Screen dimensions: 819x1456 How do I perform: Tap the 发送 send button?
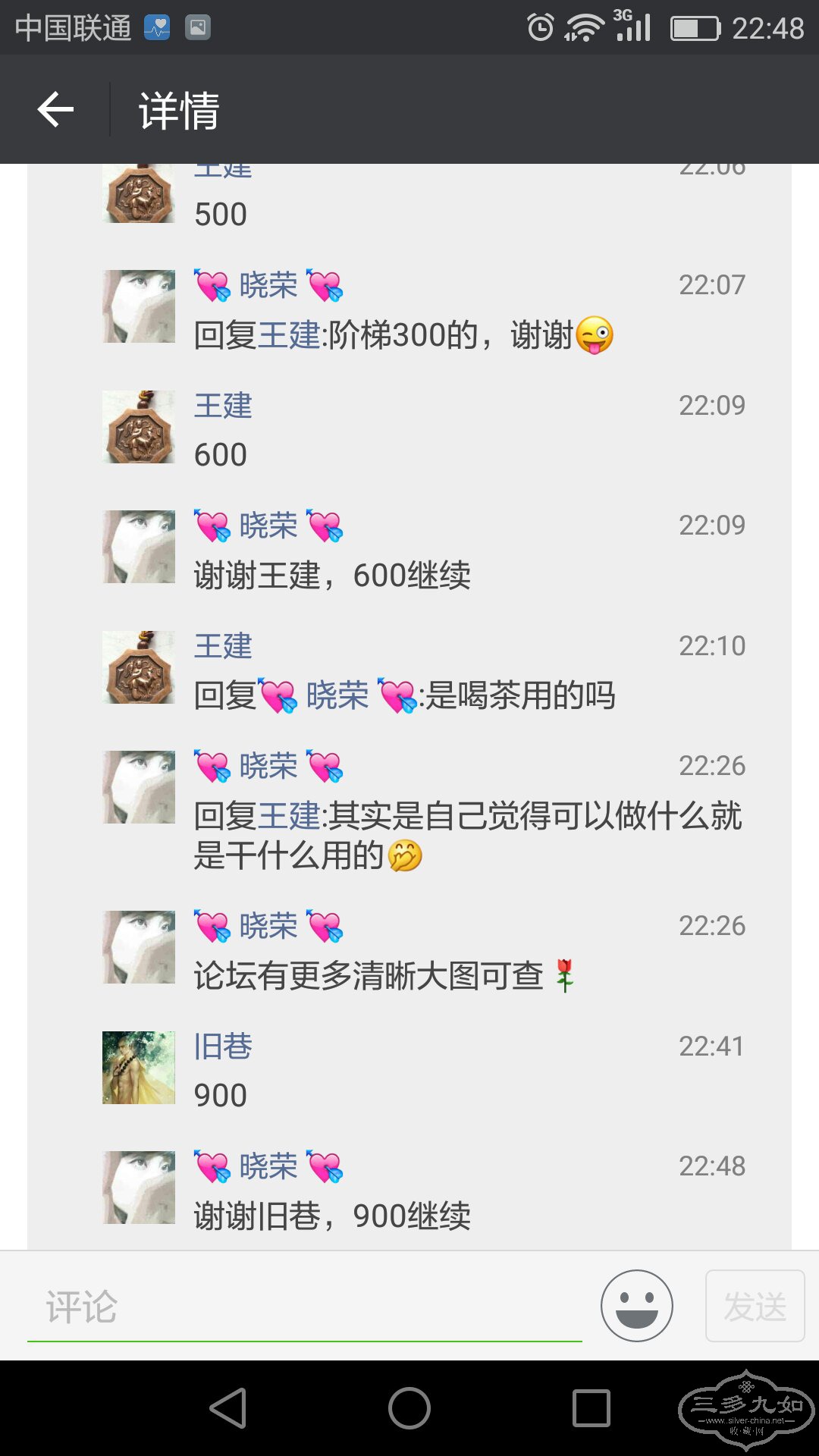point(755,1306)
